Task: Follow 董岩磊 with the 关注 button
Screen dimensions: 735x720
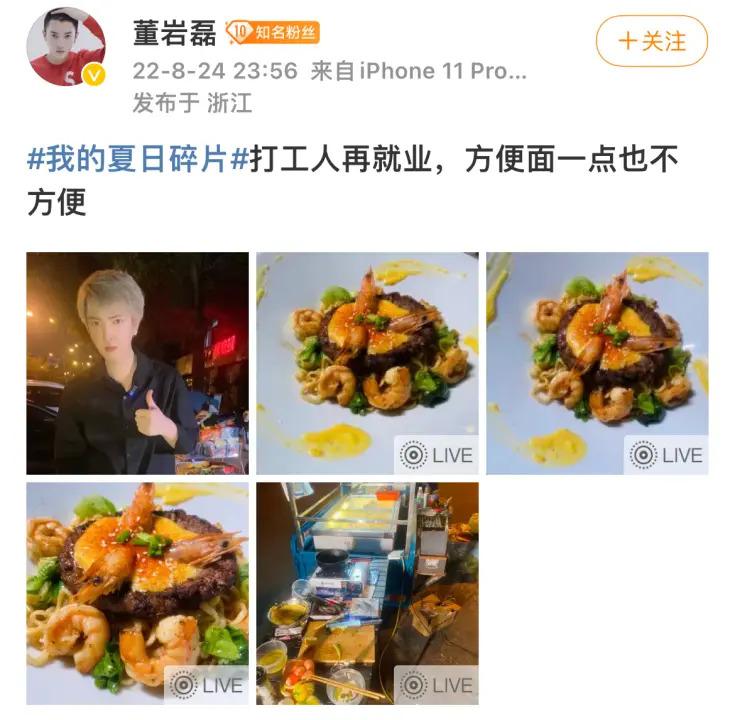Action: click(x=651, y=42)
